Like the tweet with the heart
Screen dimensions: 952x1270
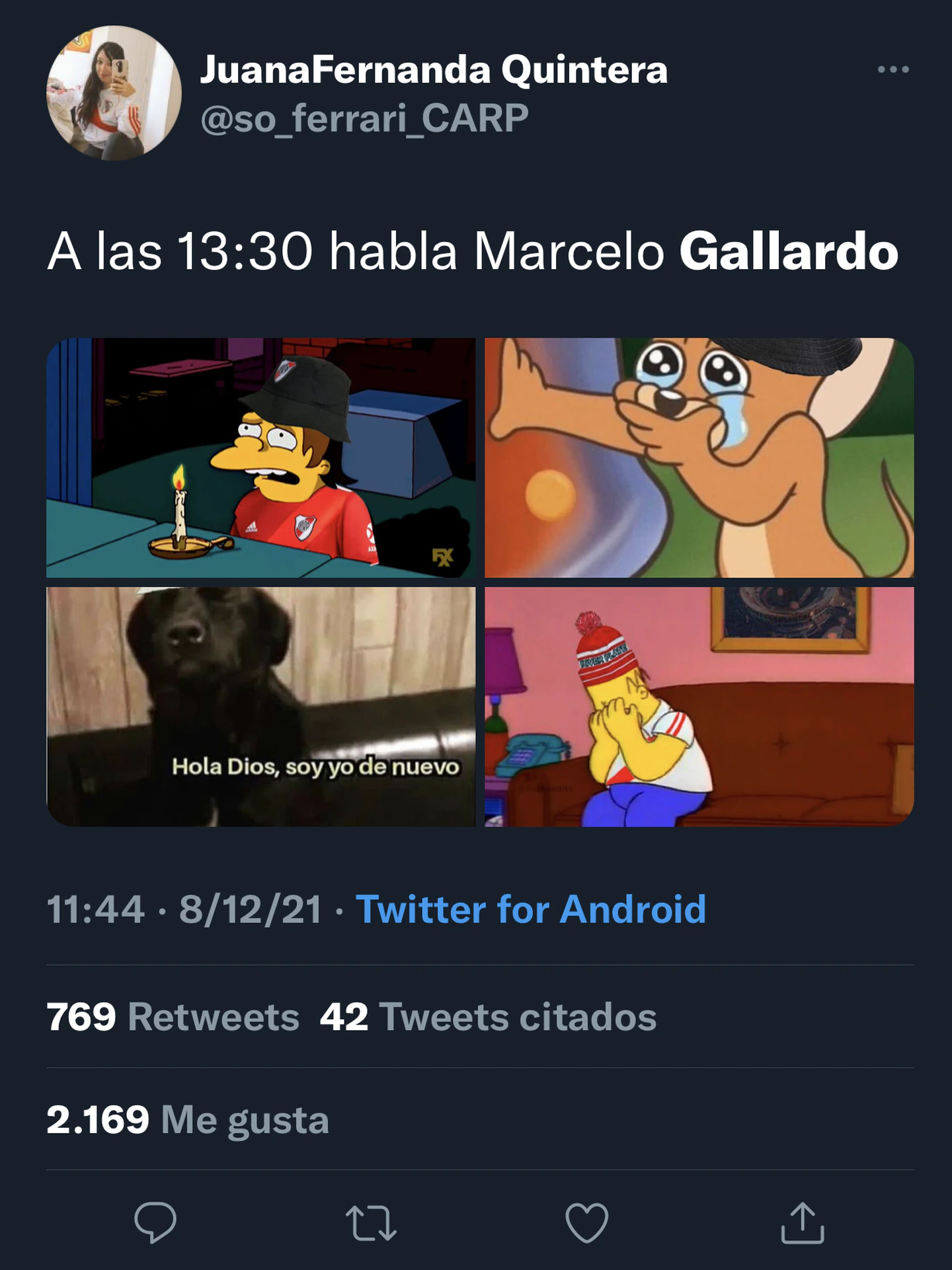coord(586,1222)
